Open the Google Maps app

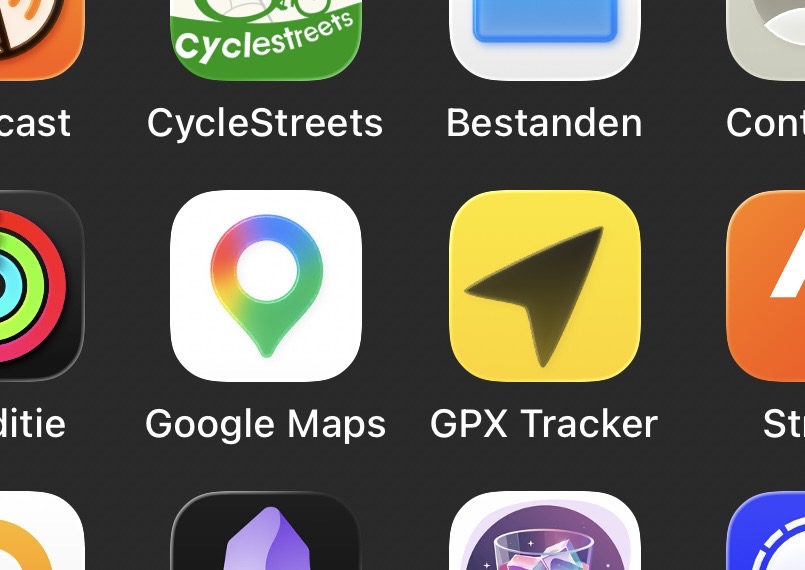(x=265, y=286)
